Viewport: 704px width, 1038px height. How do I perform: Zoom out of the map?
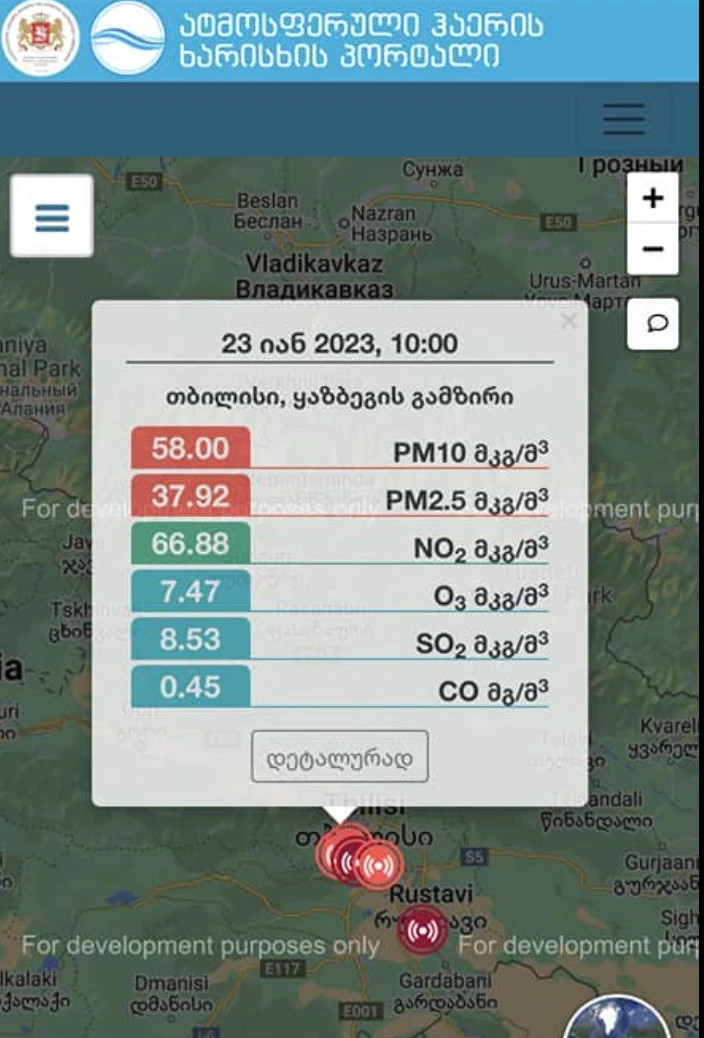tap(652, 249)
